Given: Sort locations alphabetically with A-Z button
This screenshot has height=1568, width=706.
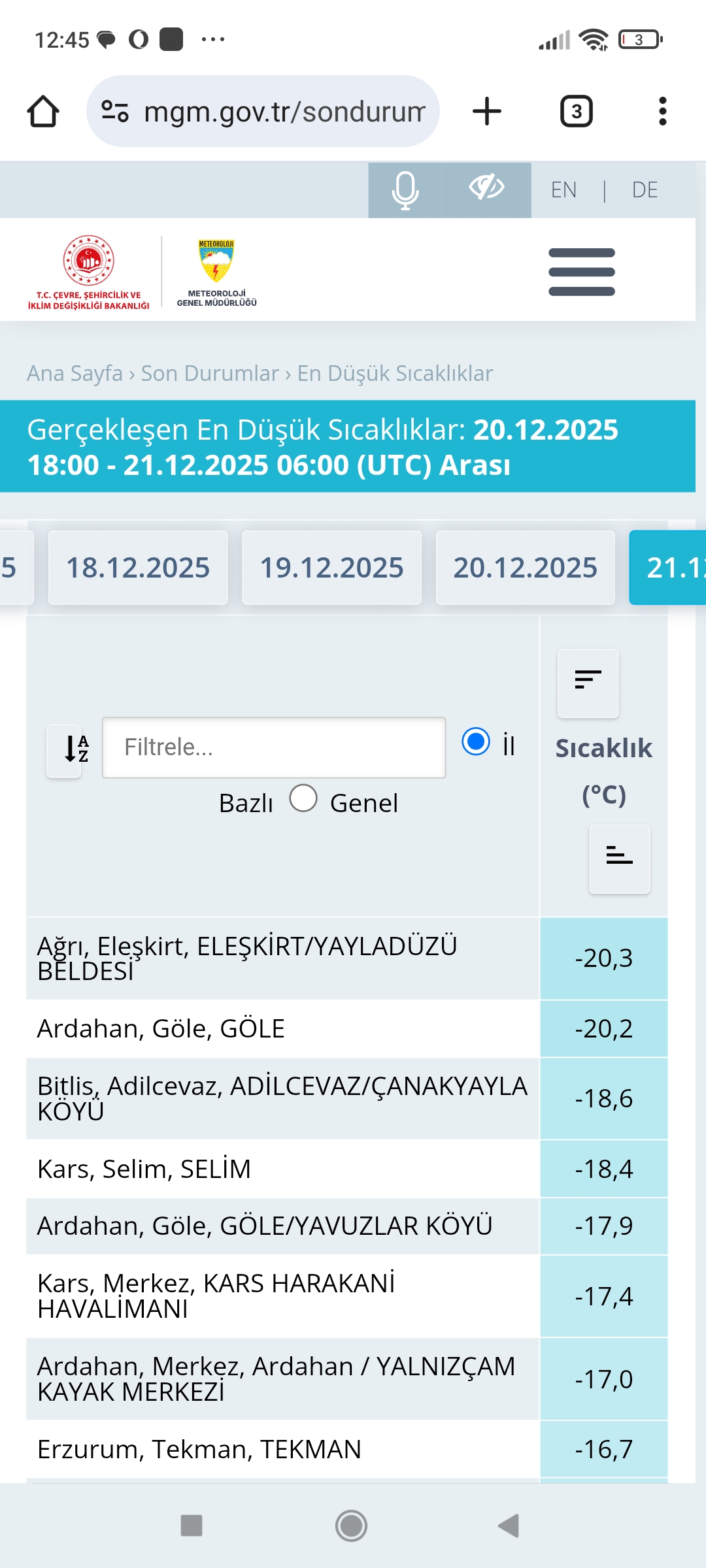Looking at the screenshot, I should (64, 750).
